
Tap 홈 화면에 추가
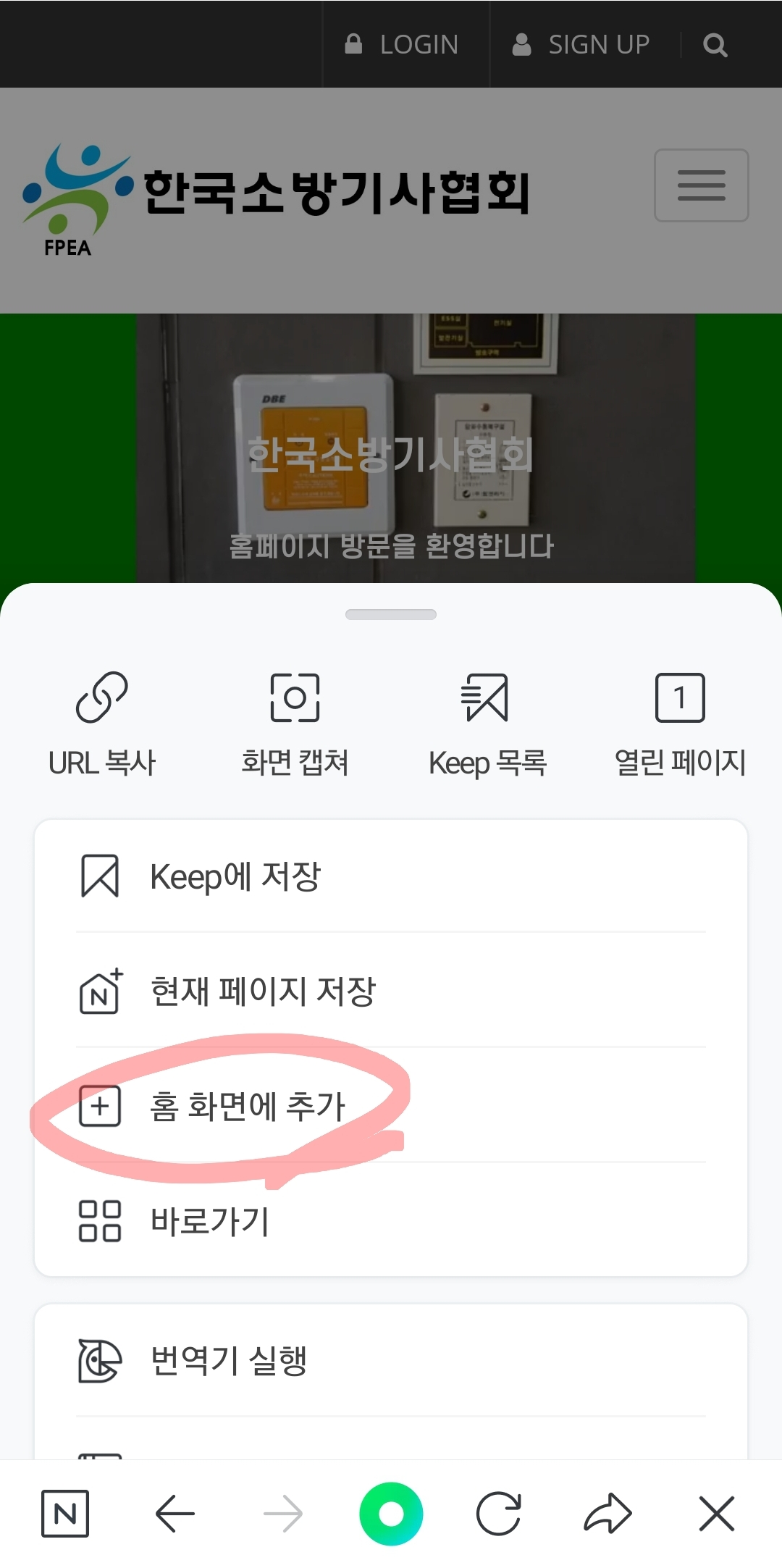[x=246, y=1106]
